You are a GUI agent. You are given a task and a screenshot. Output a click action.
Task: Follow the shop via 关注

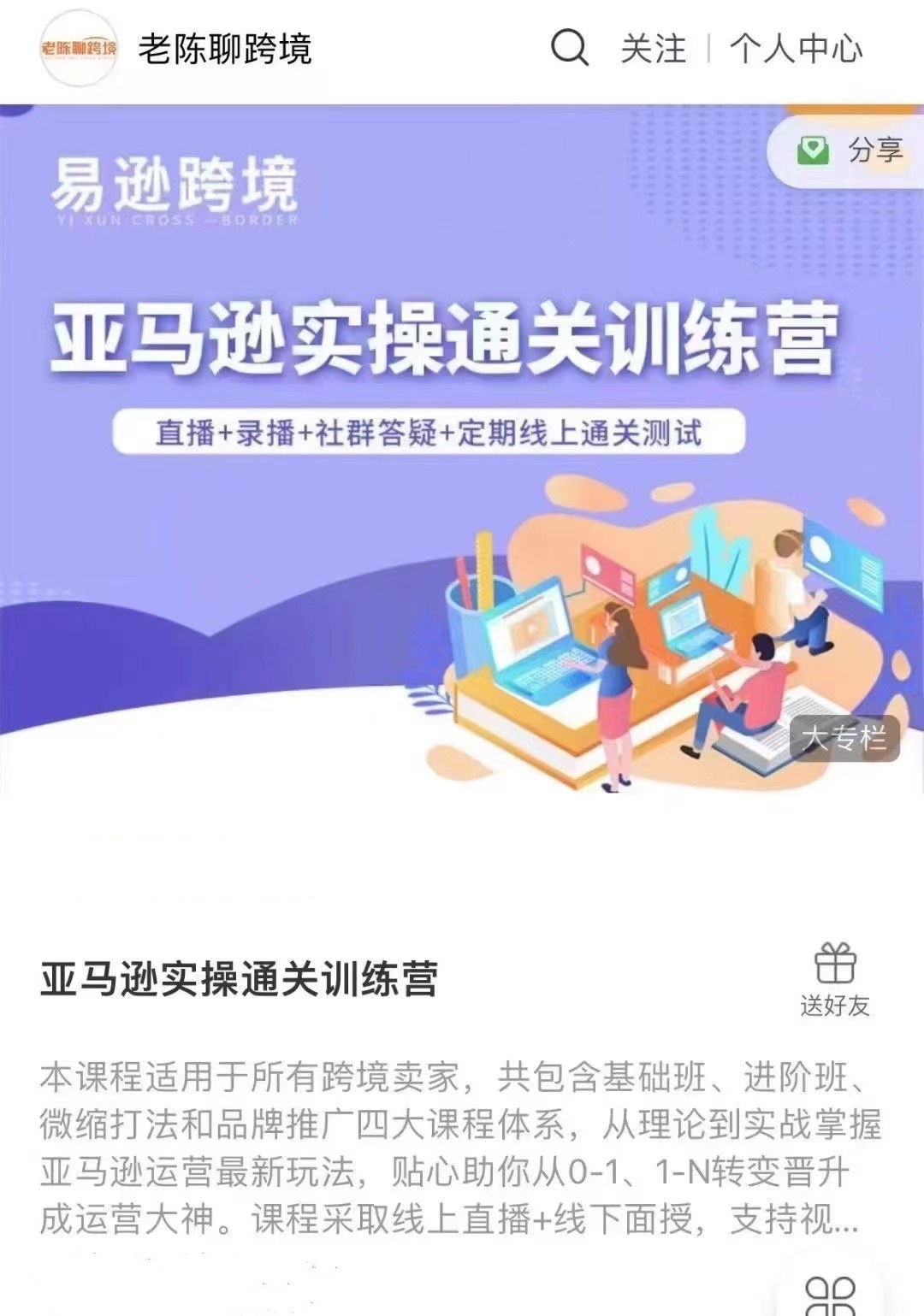tap(654, 49)
